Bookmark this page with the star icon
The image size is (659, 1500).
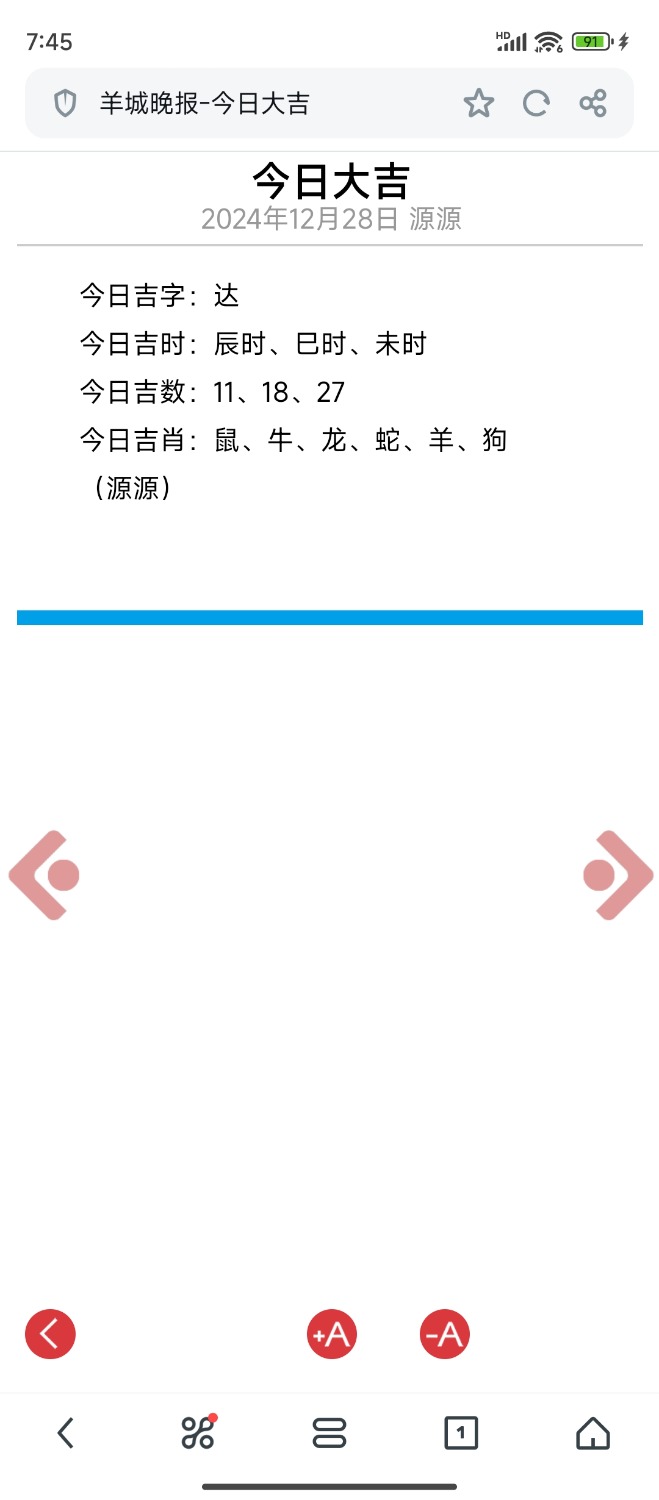[x=479, y=103]
